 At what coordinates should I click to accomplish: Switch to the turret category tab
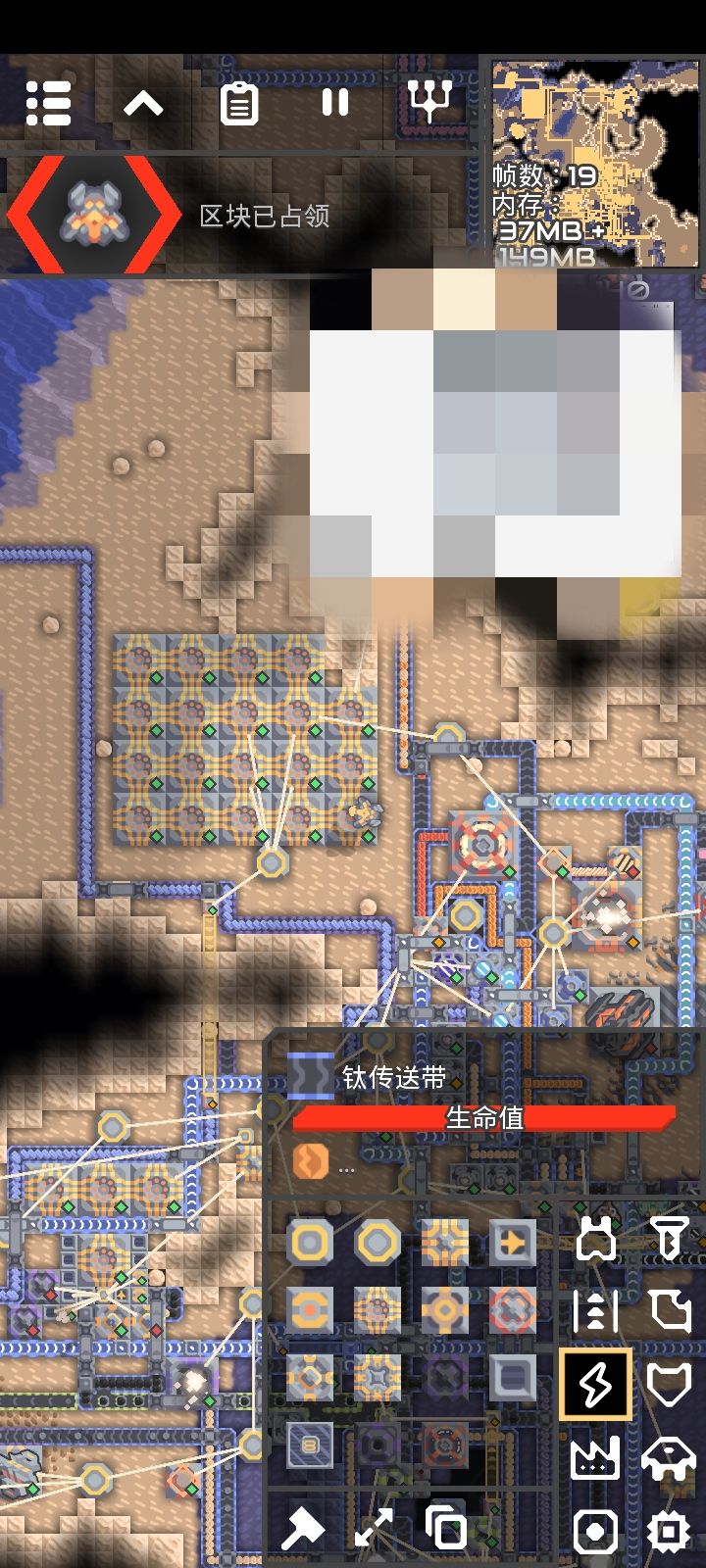point(595,1239)
